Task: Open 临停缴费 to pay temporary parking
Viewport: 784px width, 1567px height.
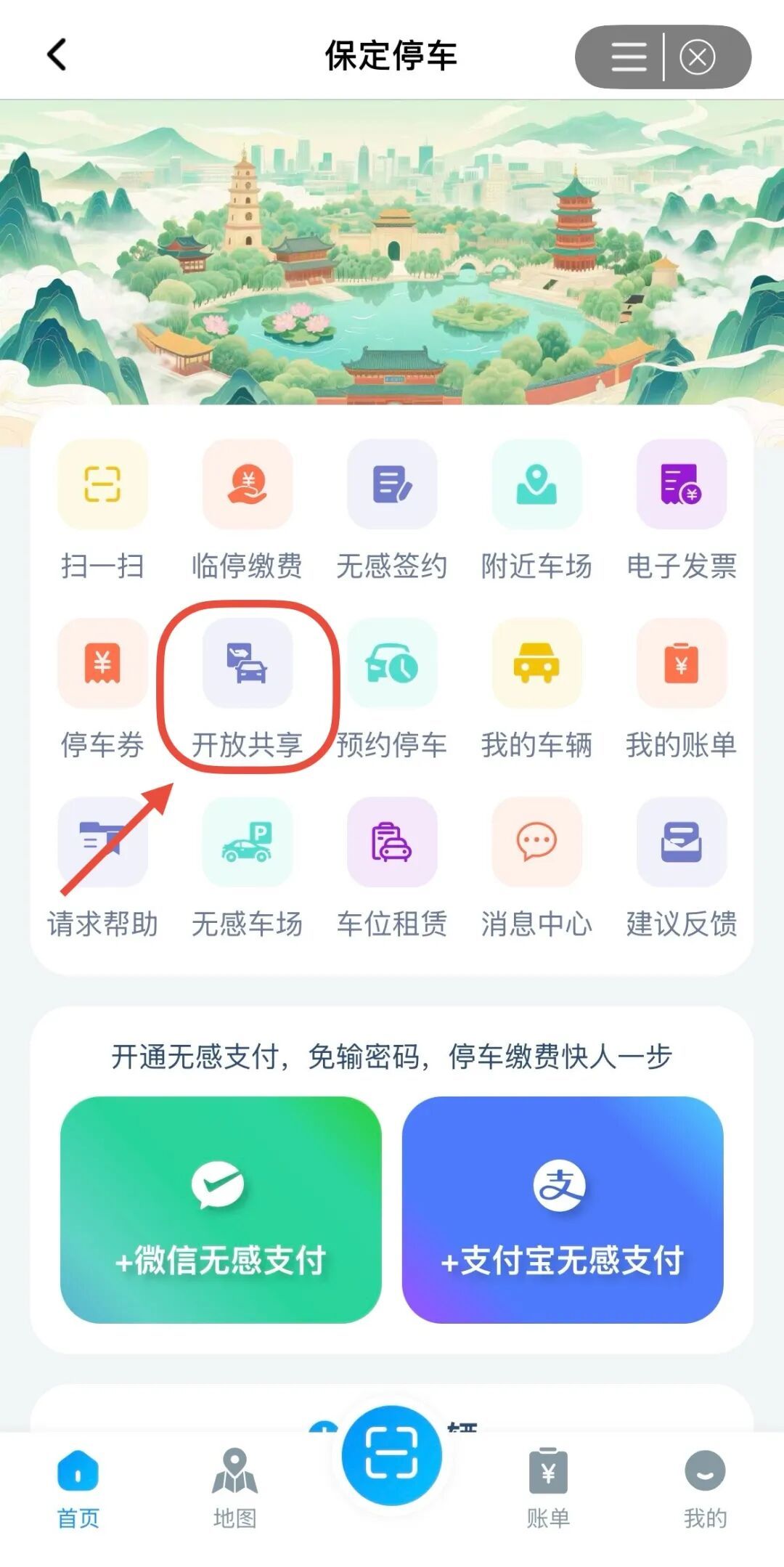Action: [248, 511]
